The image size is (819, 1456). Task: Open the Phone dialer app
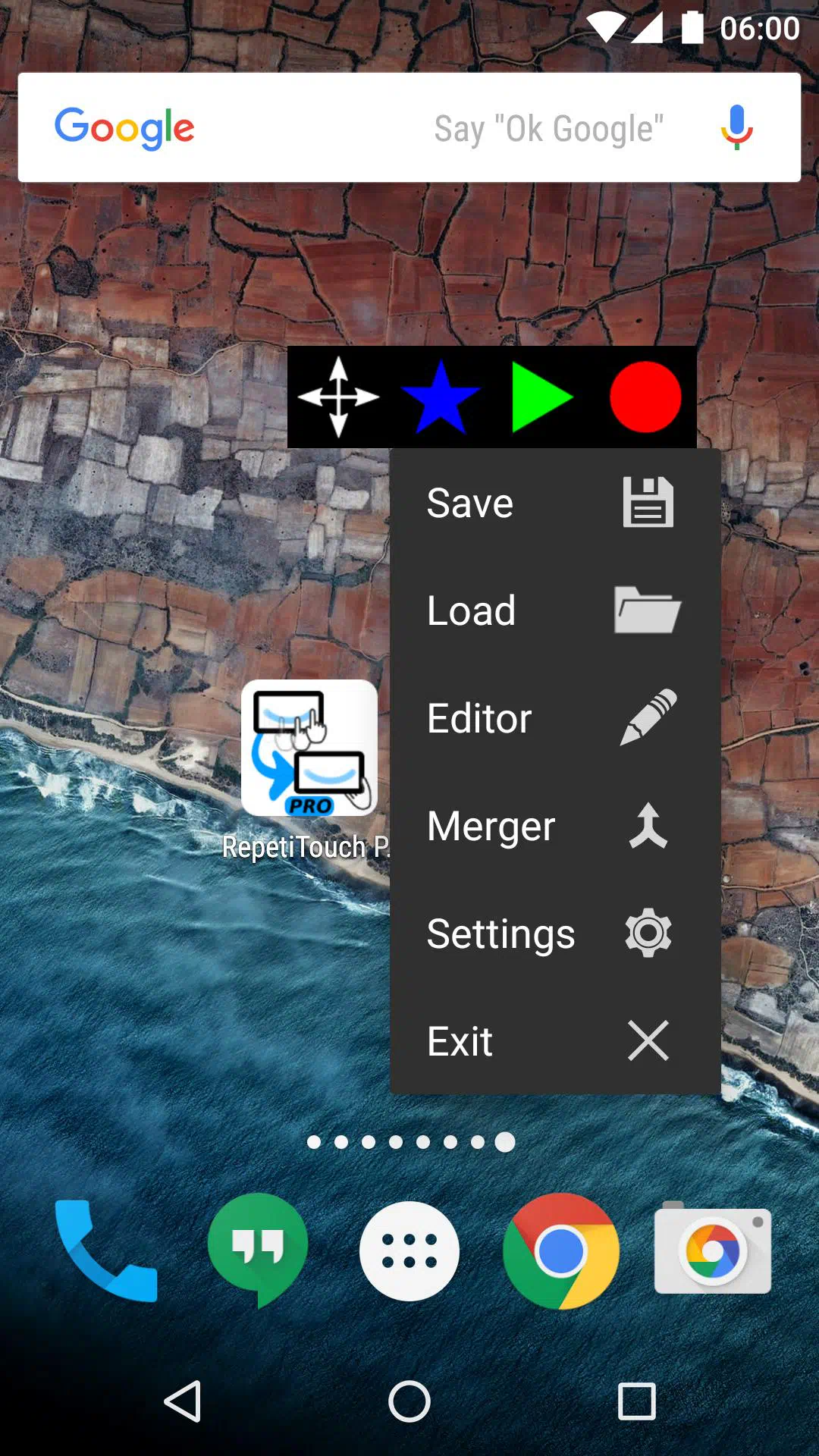[106, 1250]
